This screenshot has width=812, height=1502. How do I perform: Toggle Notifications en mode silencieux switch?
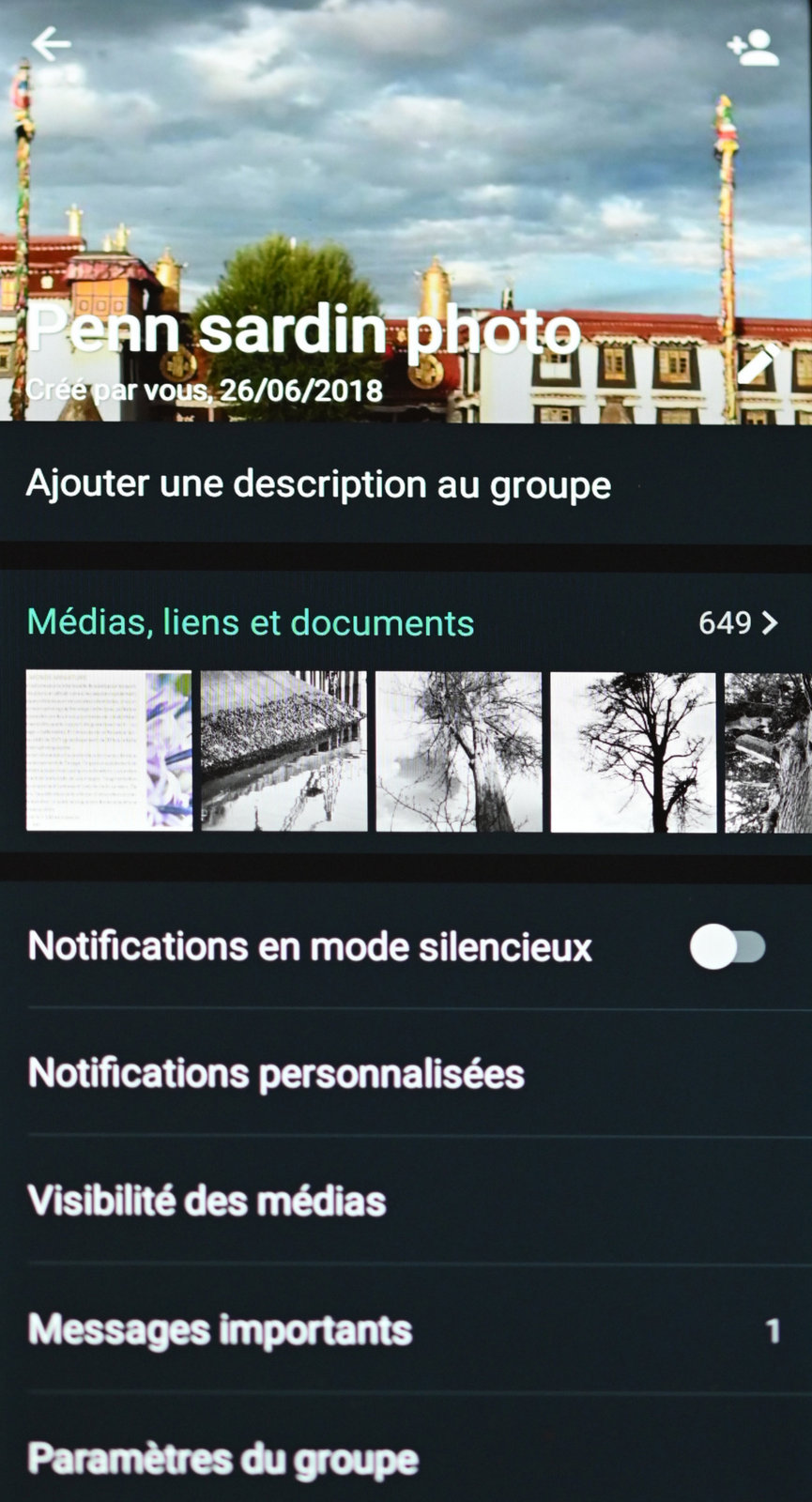coord(728,946)
